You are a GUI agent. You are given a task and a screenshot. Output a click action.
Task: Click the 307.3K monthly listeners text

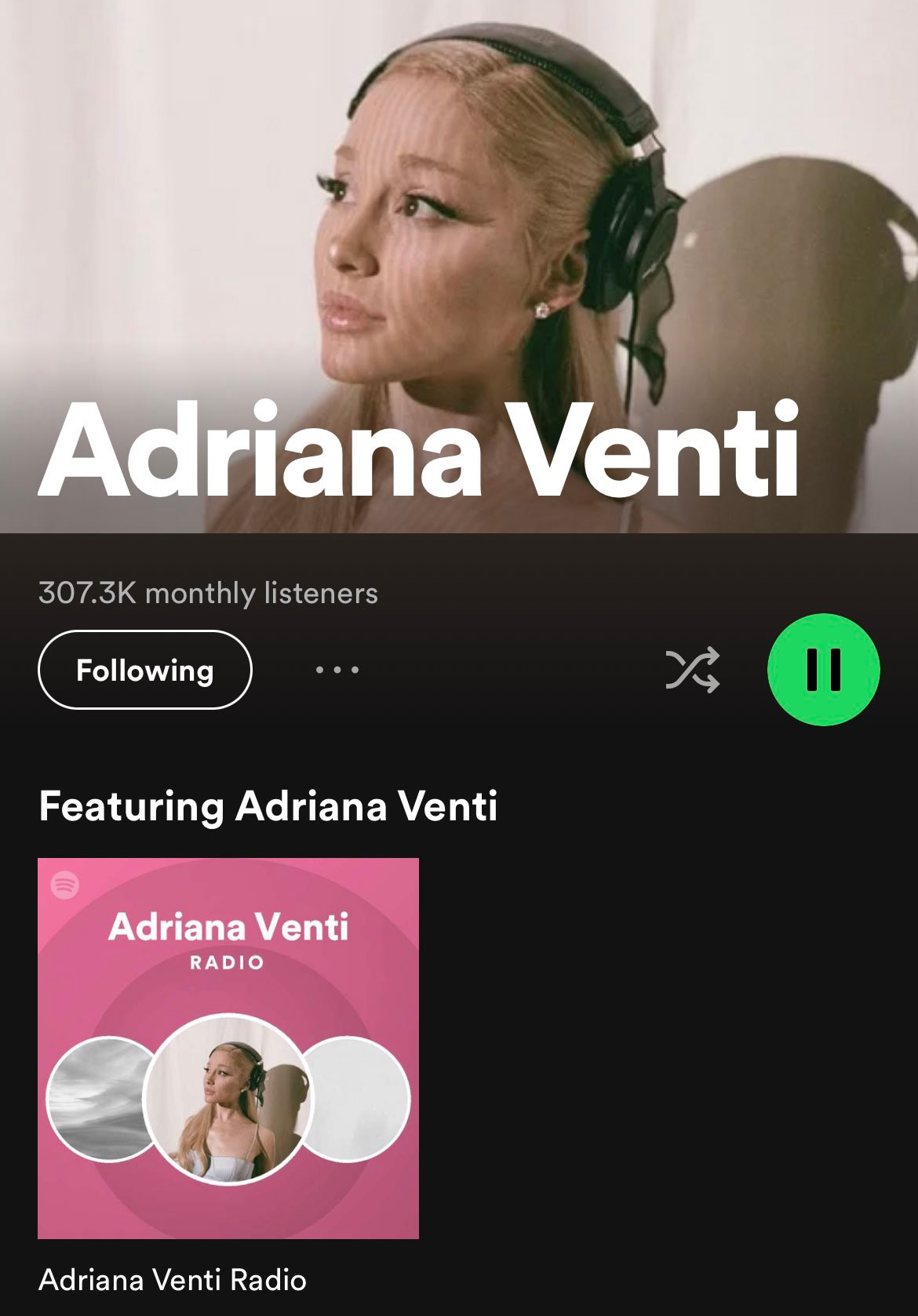[207, 594]
